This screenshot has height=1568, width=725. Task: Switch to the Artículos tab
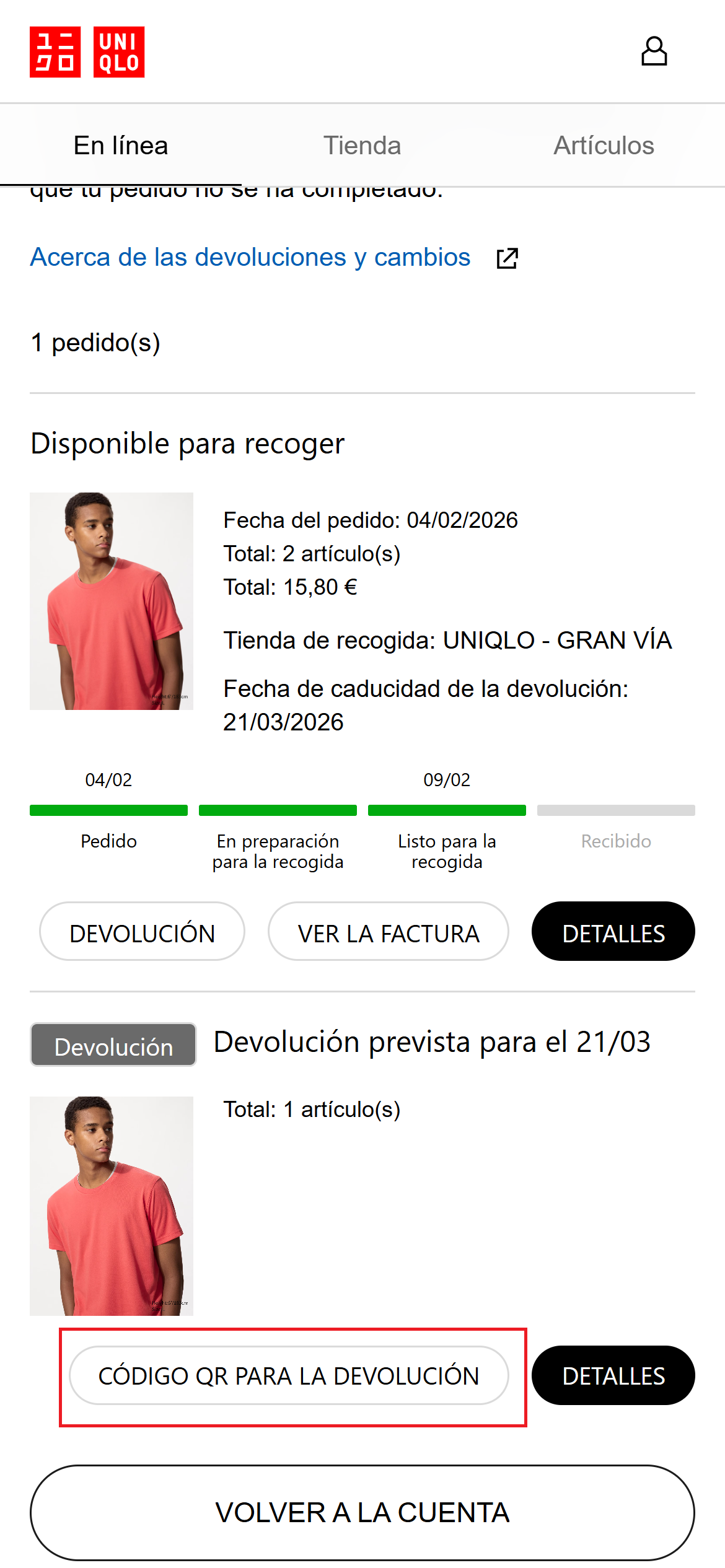pos(604,146)
